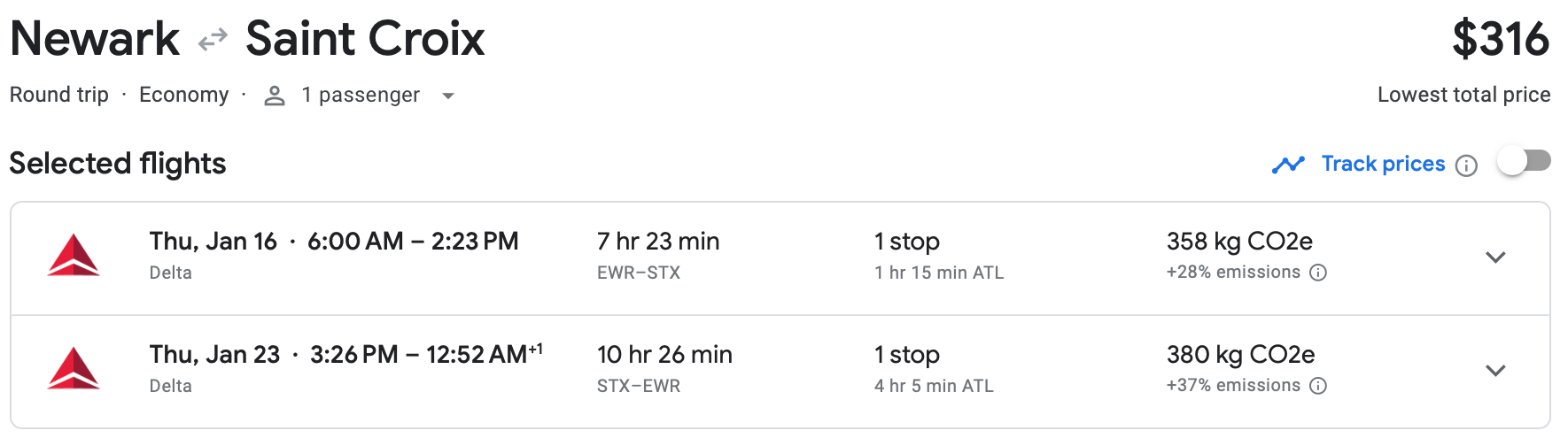Expand the Thu, Jan 23 flight details
The image size is (1568, 446).
pos(1495,371)
